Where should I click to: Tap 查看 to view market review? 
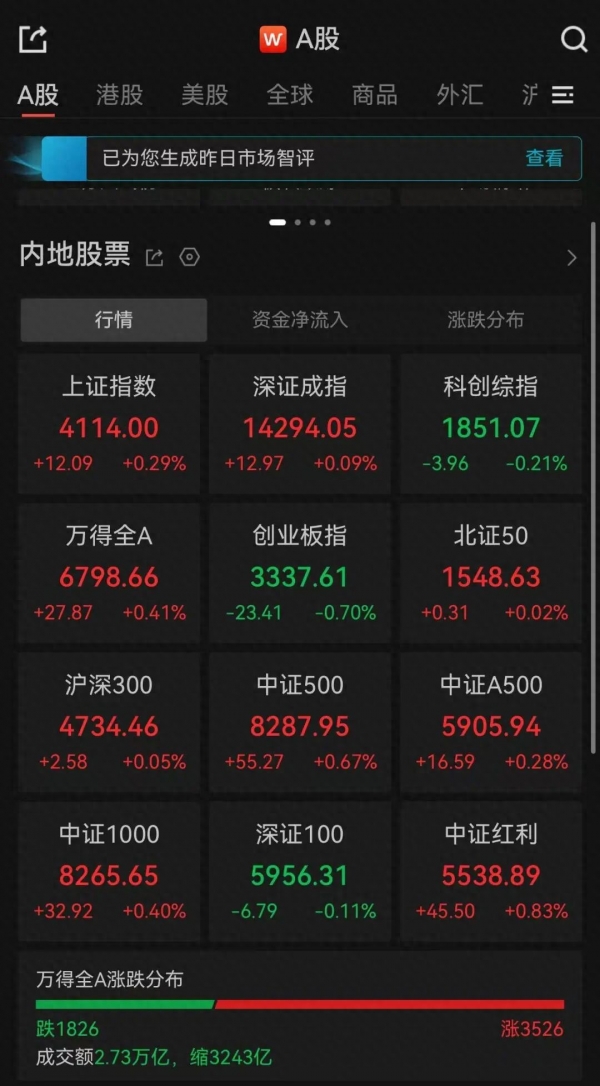click(544, 158)
